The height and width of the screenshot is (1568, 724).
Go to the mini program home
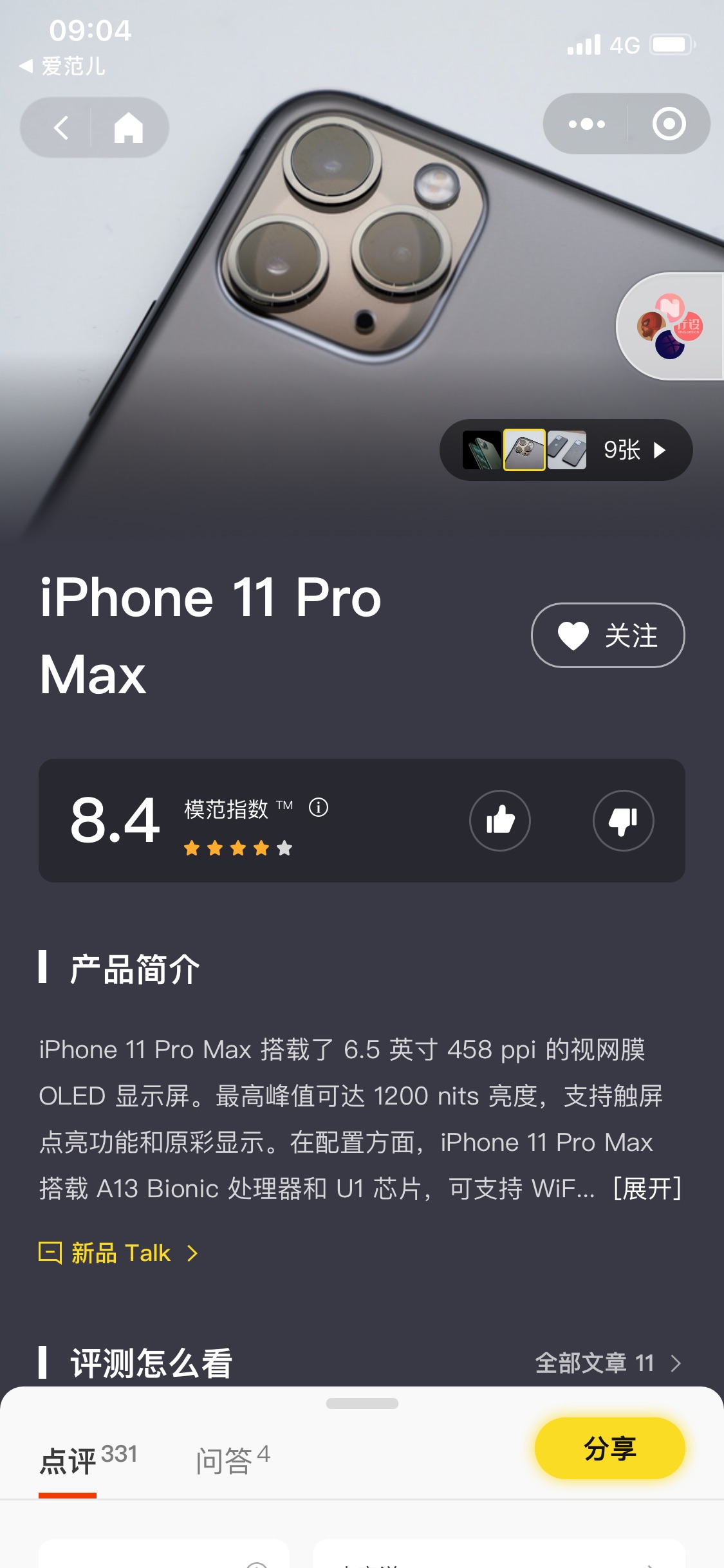[128, 127]
